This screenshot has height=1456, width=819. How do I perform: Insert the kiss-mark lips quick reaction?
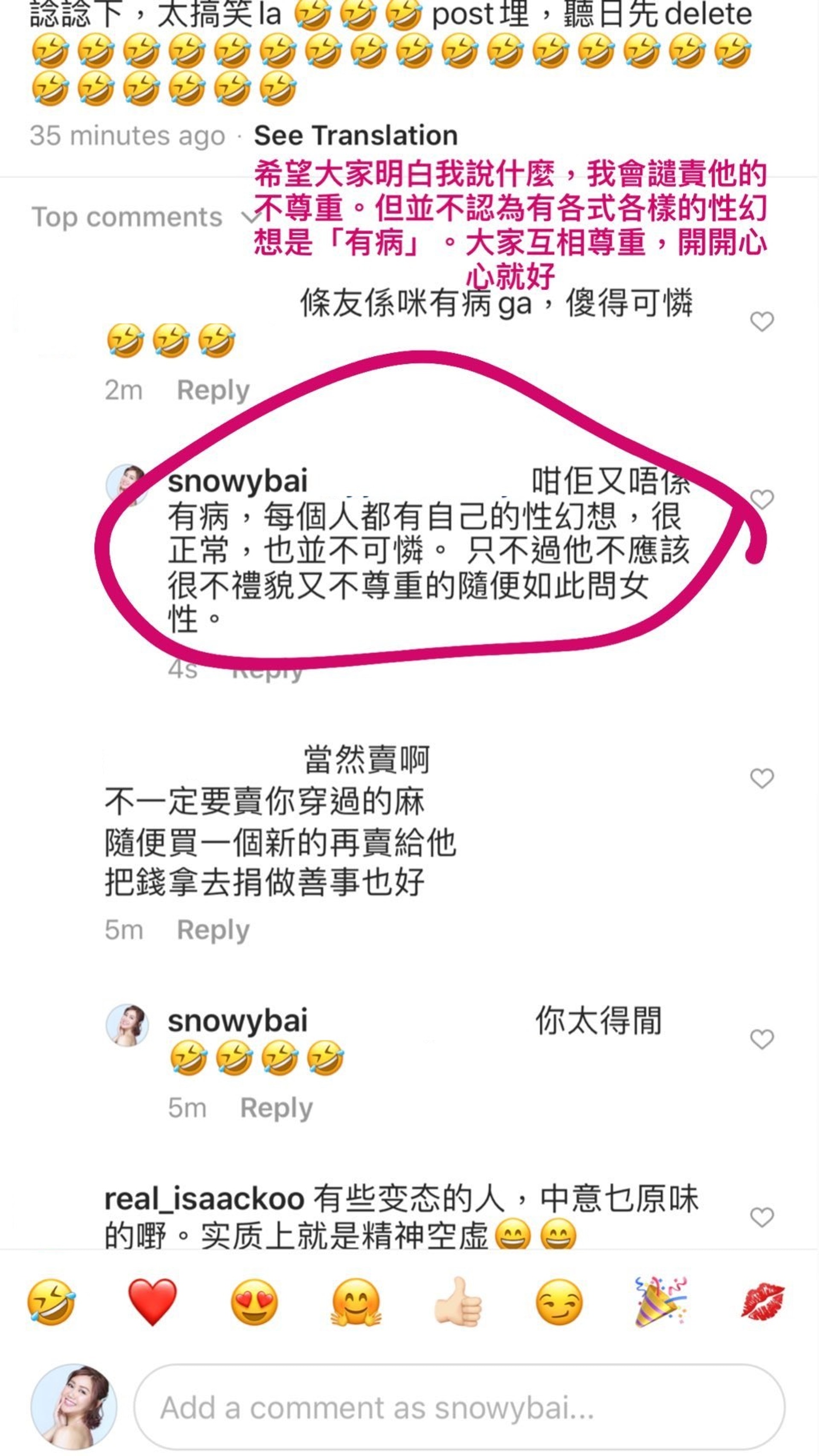tap(762, 1302)
